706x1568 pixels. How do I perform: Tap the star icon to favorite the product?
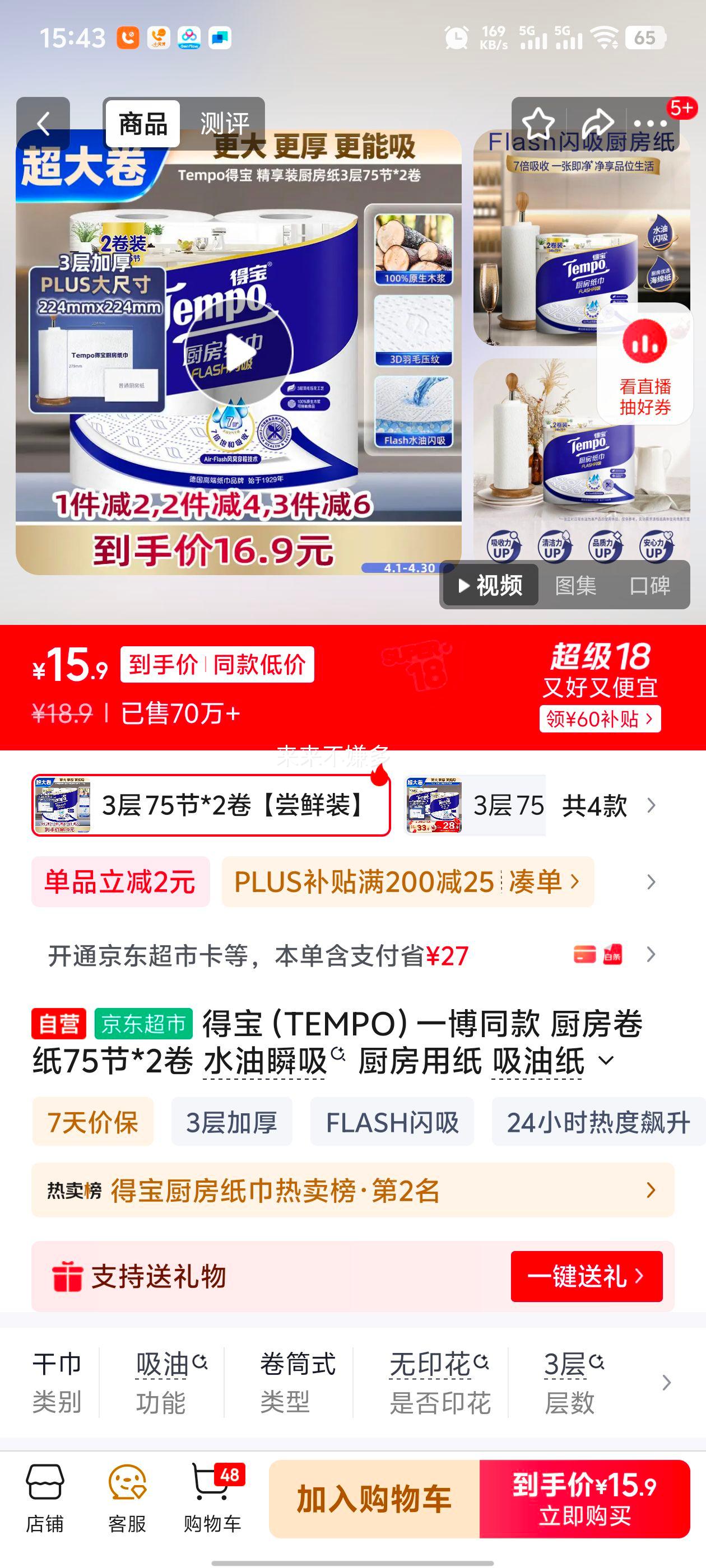[539, 120]
